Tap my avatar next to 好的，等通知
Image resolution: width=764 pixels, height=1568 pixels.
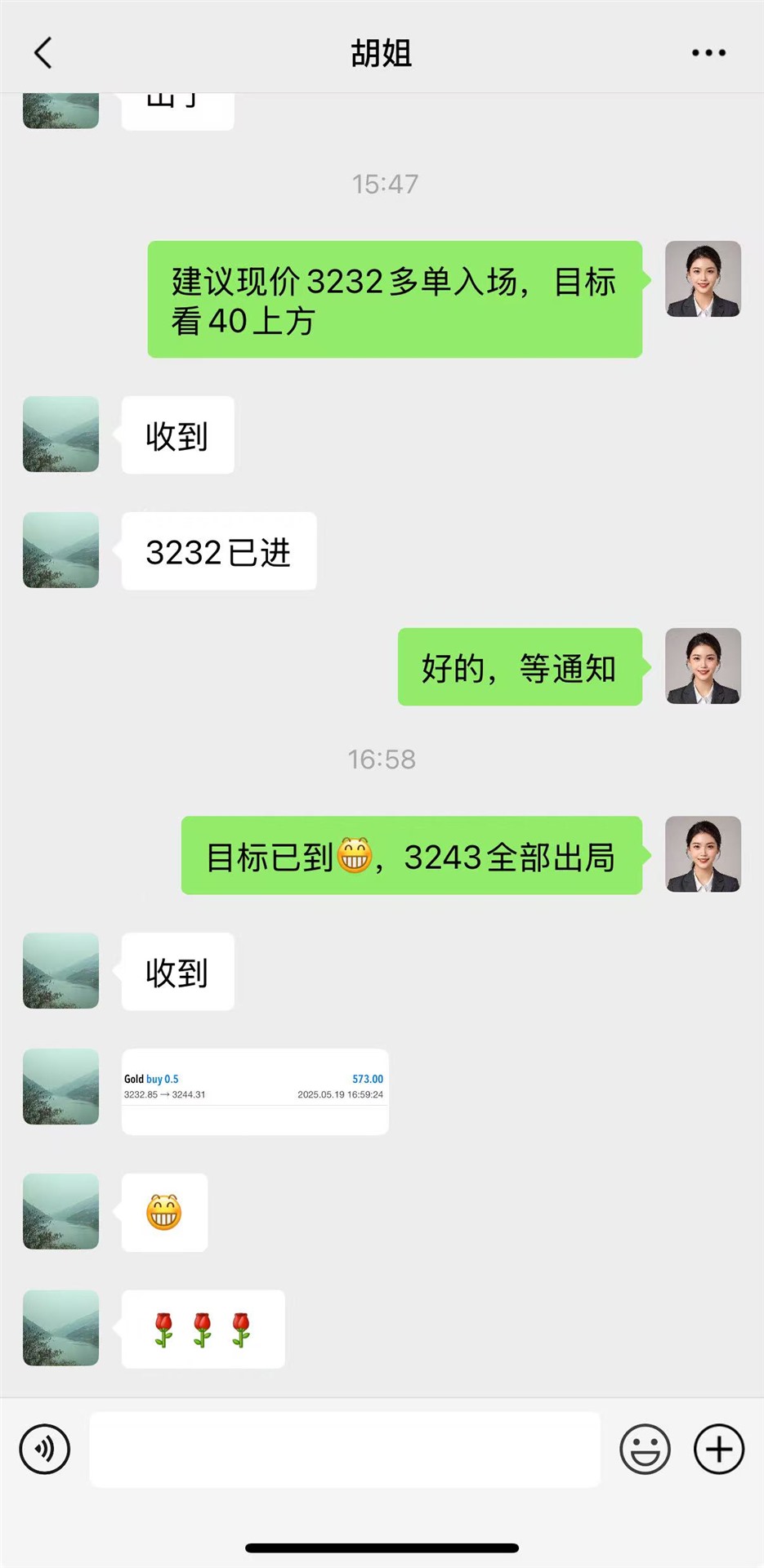click(702, 666)
